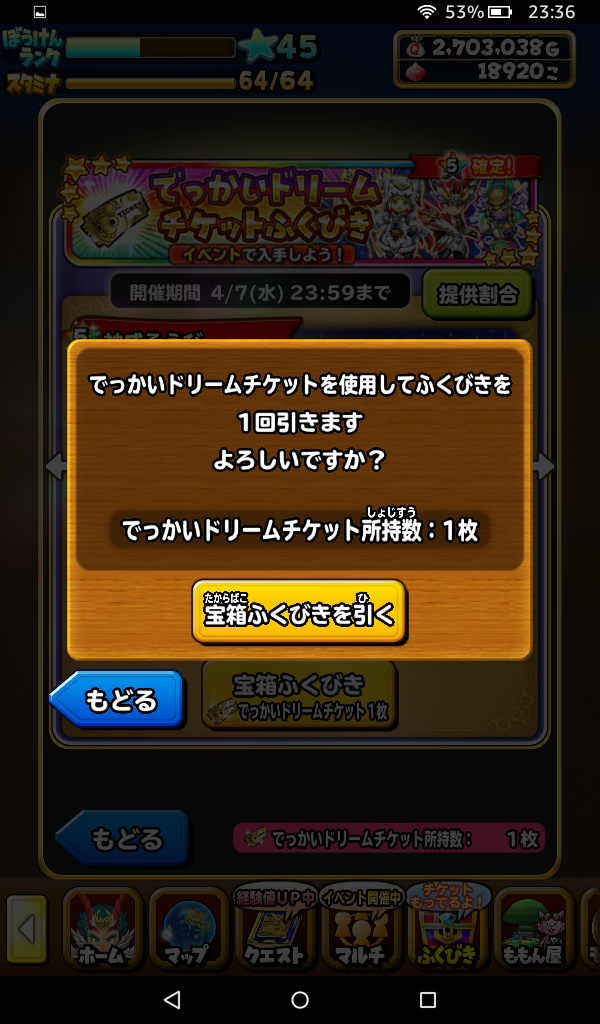The image size is (600, 1024).
Task: Go to Android home screen
Action: [x=300, y=999]
